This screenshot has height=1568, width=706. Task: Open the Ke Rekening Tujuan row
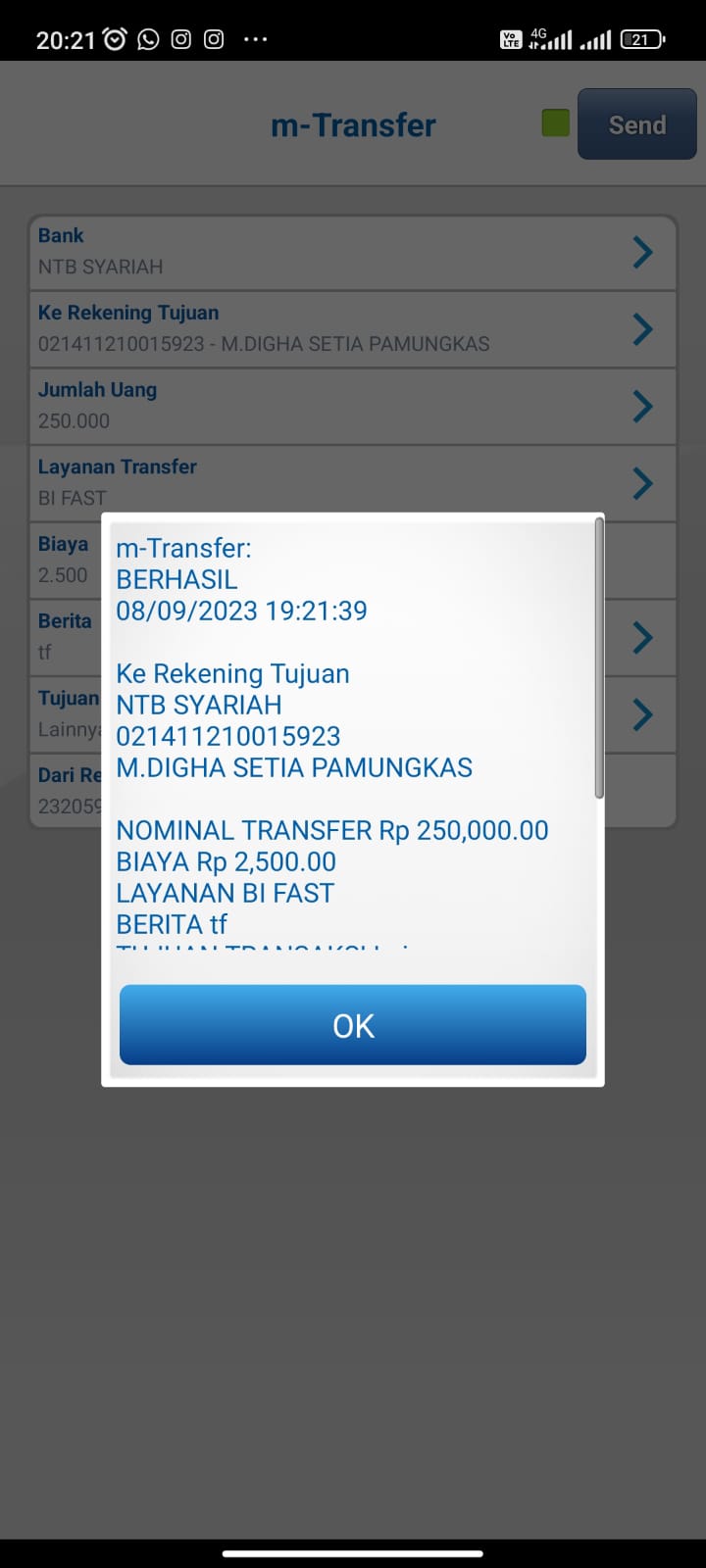pos(353,329)
